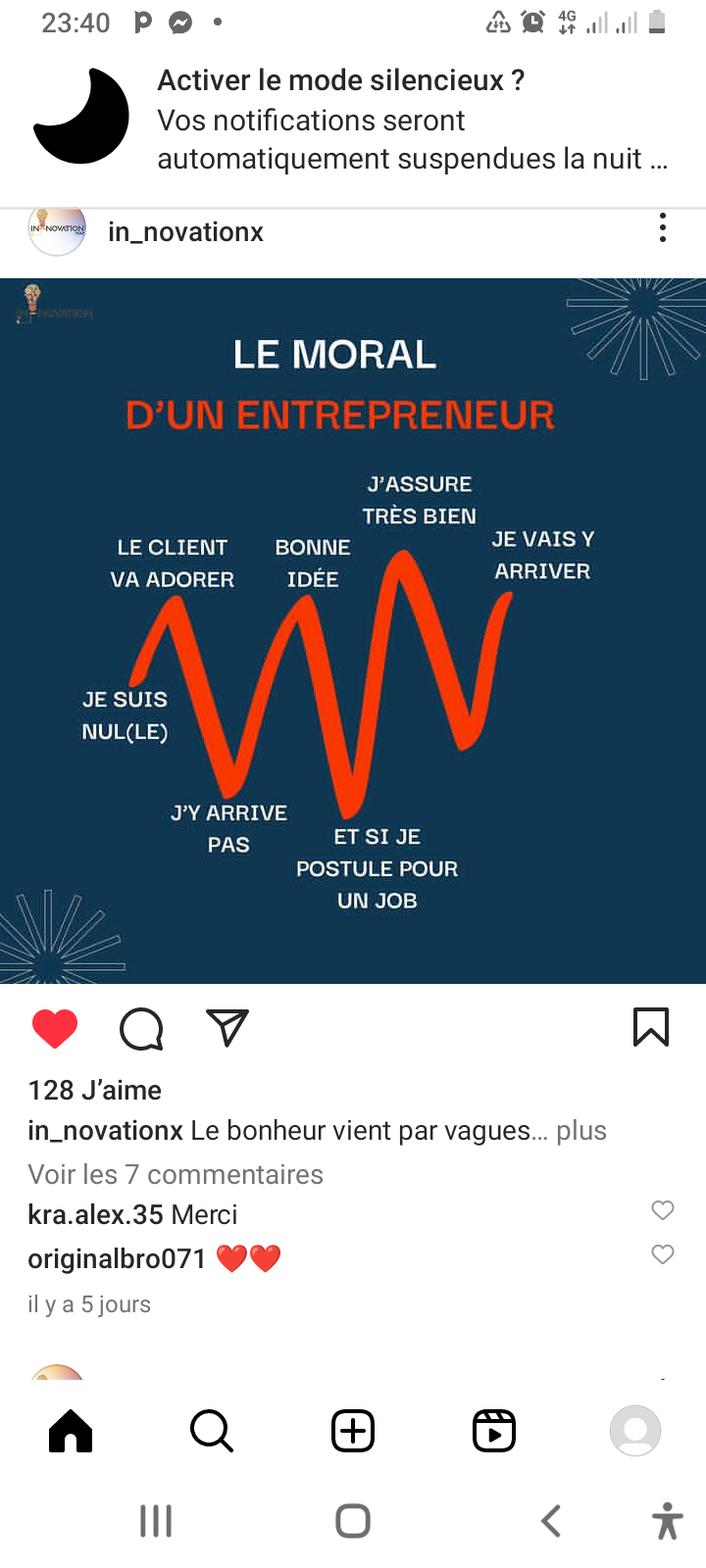Tap the system back button
The image size is (706, 1568).
point(551,1521)
